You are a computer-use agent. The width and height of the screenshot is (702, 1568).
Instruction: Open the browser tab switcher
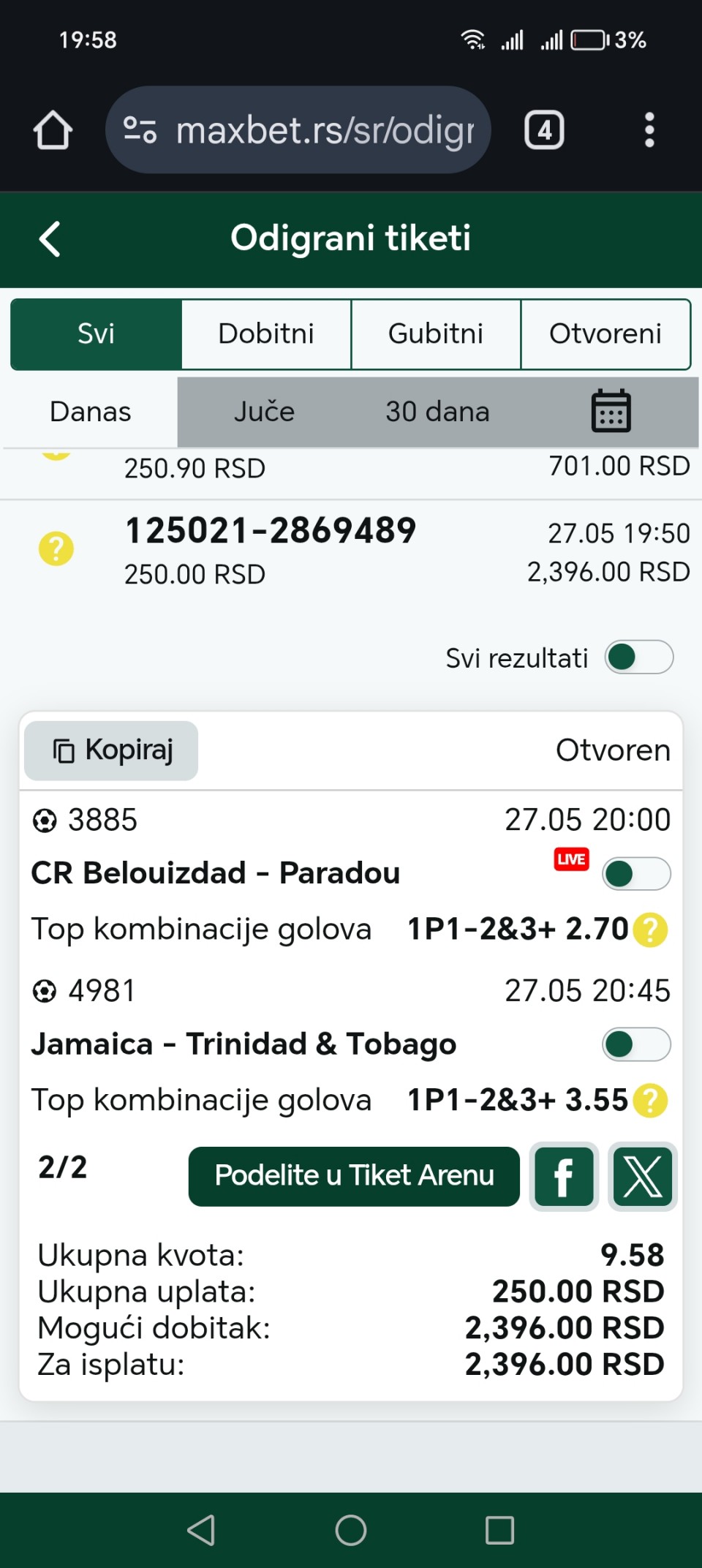[x=544, y=130]
